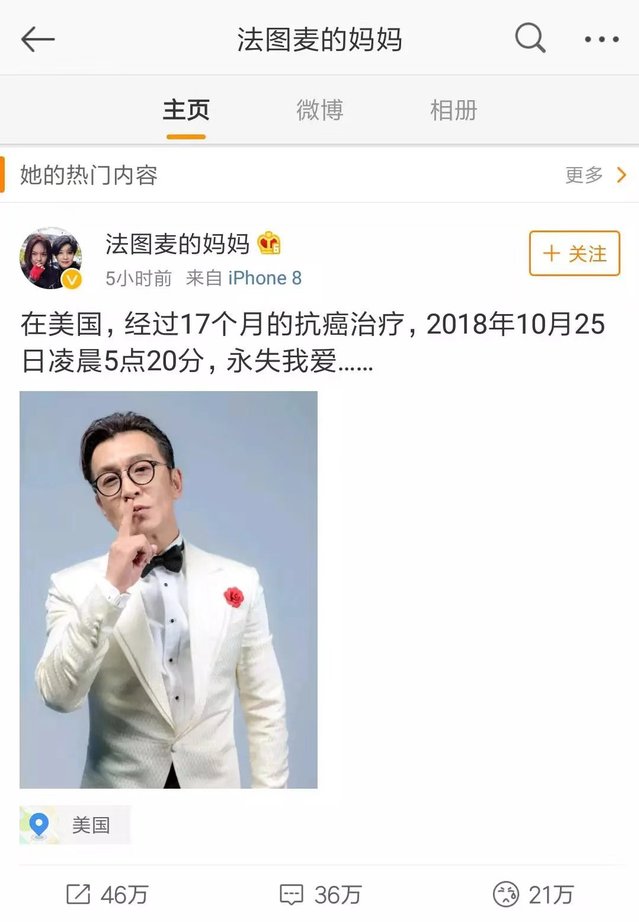Open the poster's profile avatar

pyautogui.click(x=51, y=258)
